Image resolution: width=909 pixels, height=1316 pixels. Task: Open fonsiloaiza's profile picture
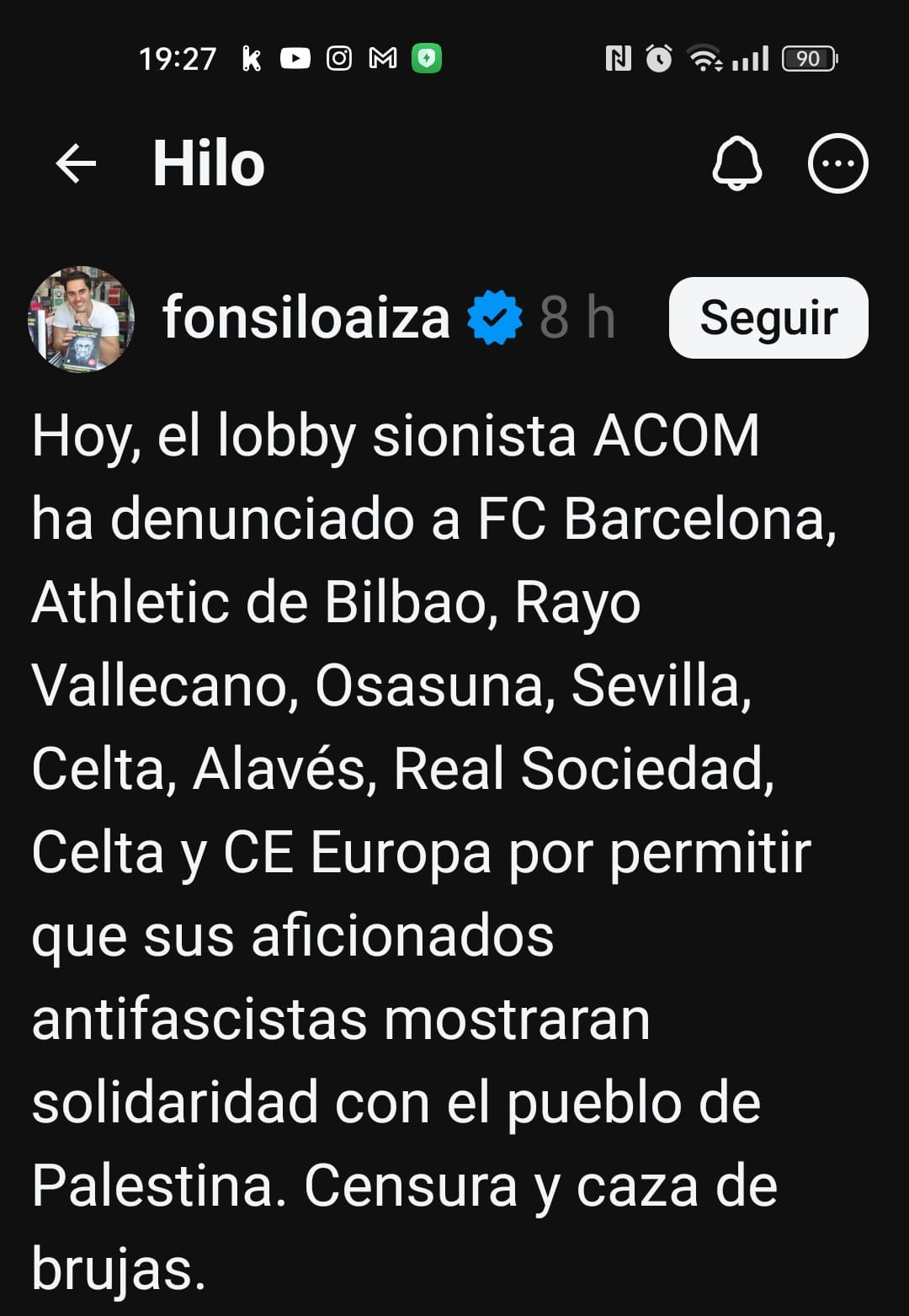[82, 319]
